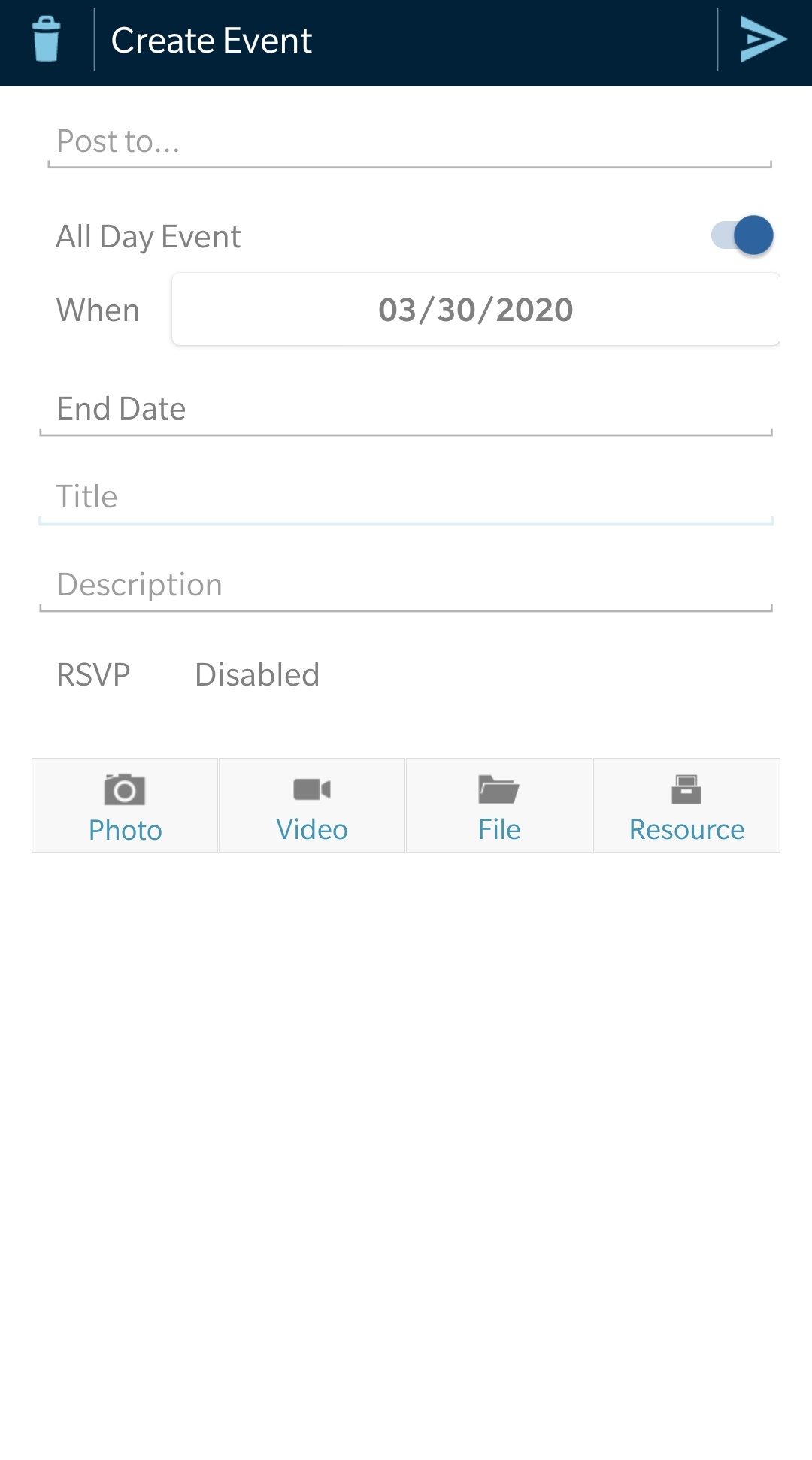The image size is (812, 1460).
Task: Send the event with the arrow icon
Action: pos(762,40)
